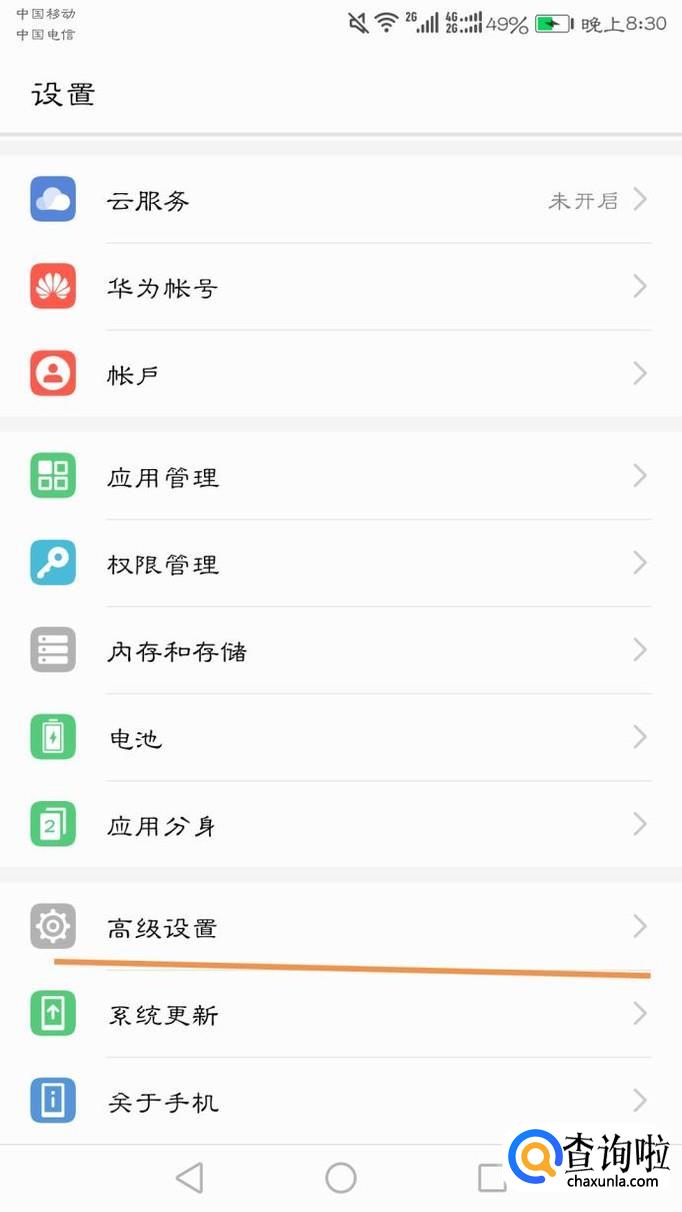Open the 云服务 cloud service row
This screenshot has width=682, height=1212.
coord(340,201)
